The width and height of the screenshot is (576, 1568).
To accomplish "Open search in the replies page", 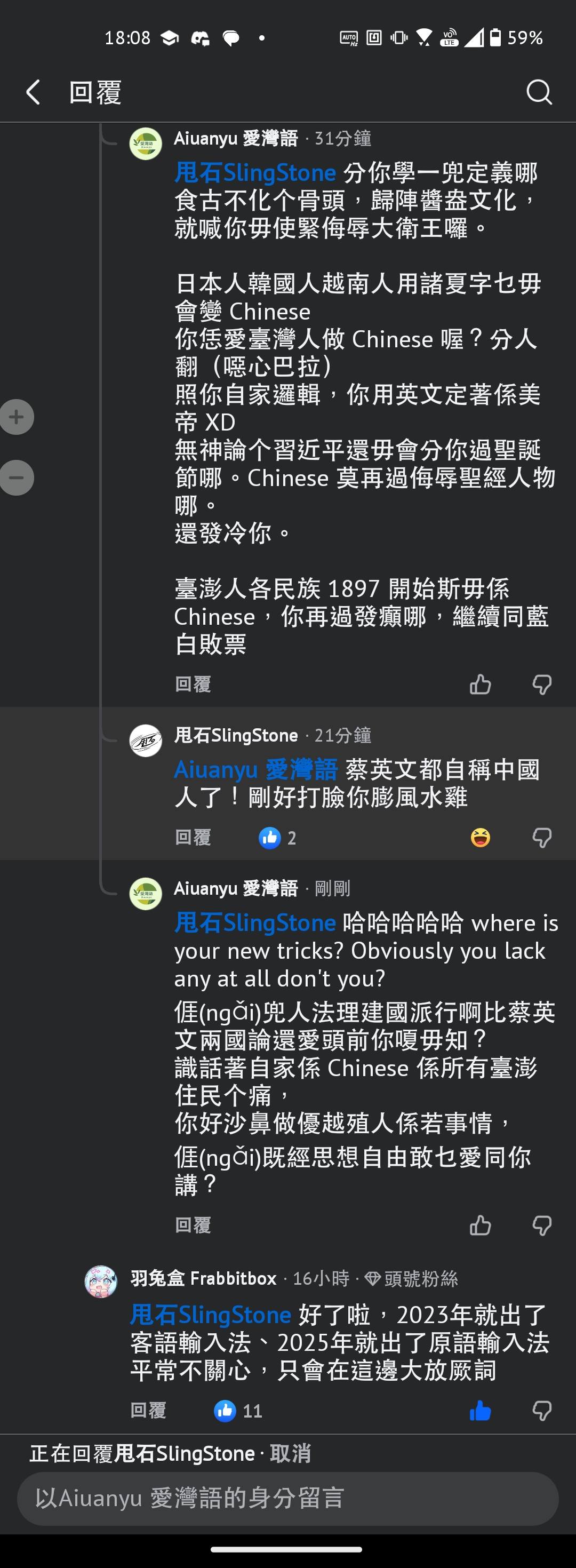I will [538, 92].
